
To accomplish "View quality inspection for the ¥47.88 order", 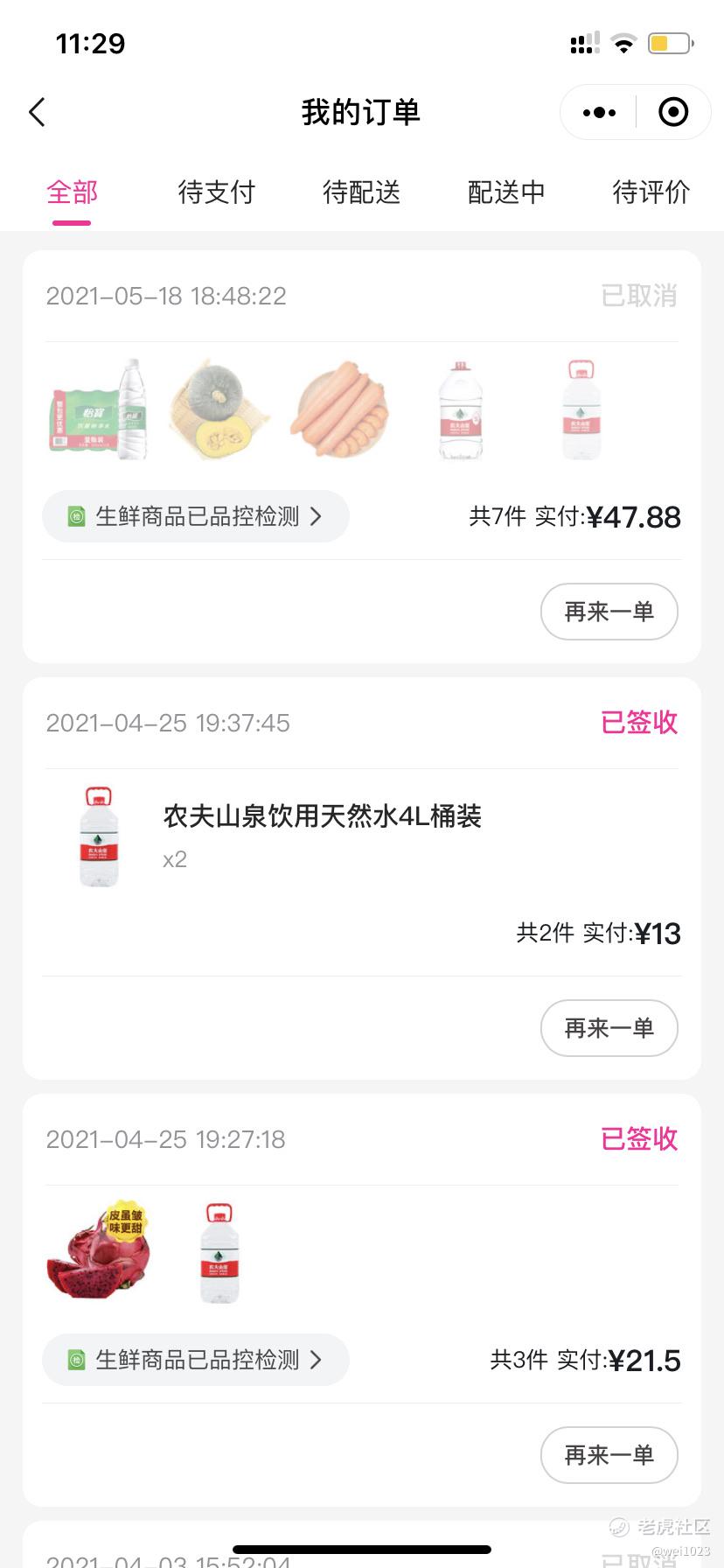I will 196,516.
